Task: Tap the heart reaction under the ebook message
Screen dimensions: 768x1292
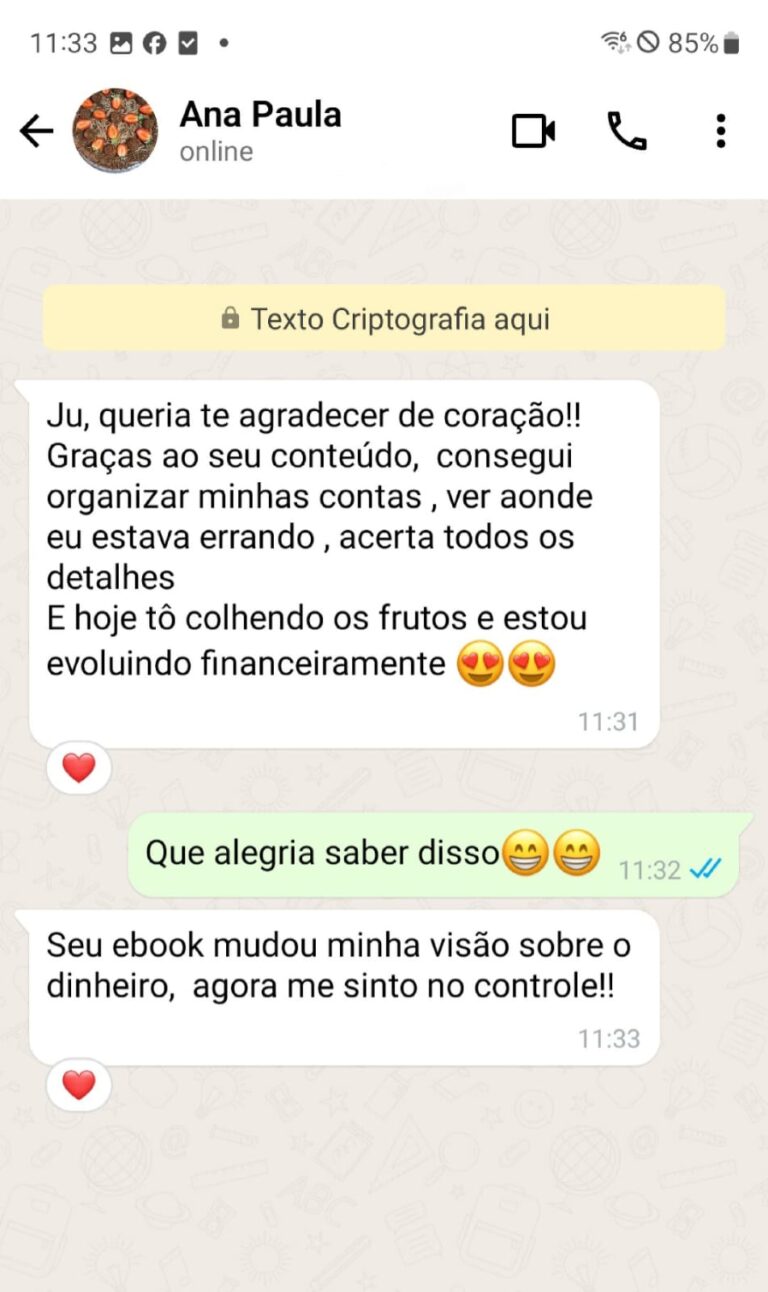Action: (x=78, y=1083)
